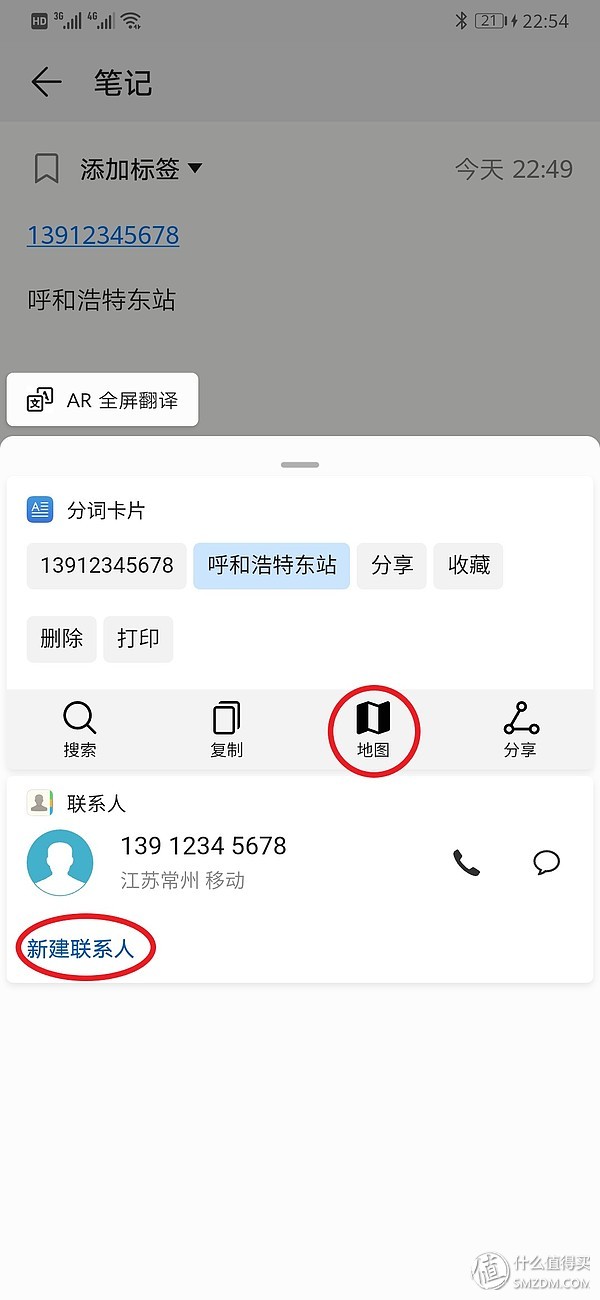The height and width of the screenshot is (1300, 600).
Task: Tap the panel's top drag handle
Action: [300, 465]
